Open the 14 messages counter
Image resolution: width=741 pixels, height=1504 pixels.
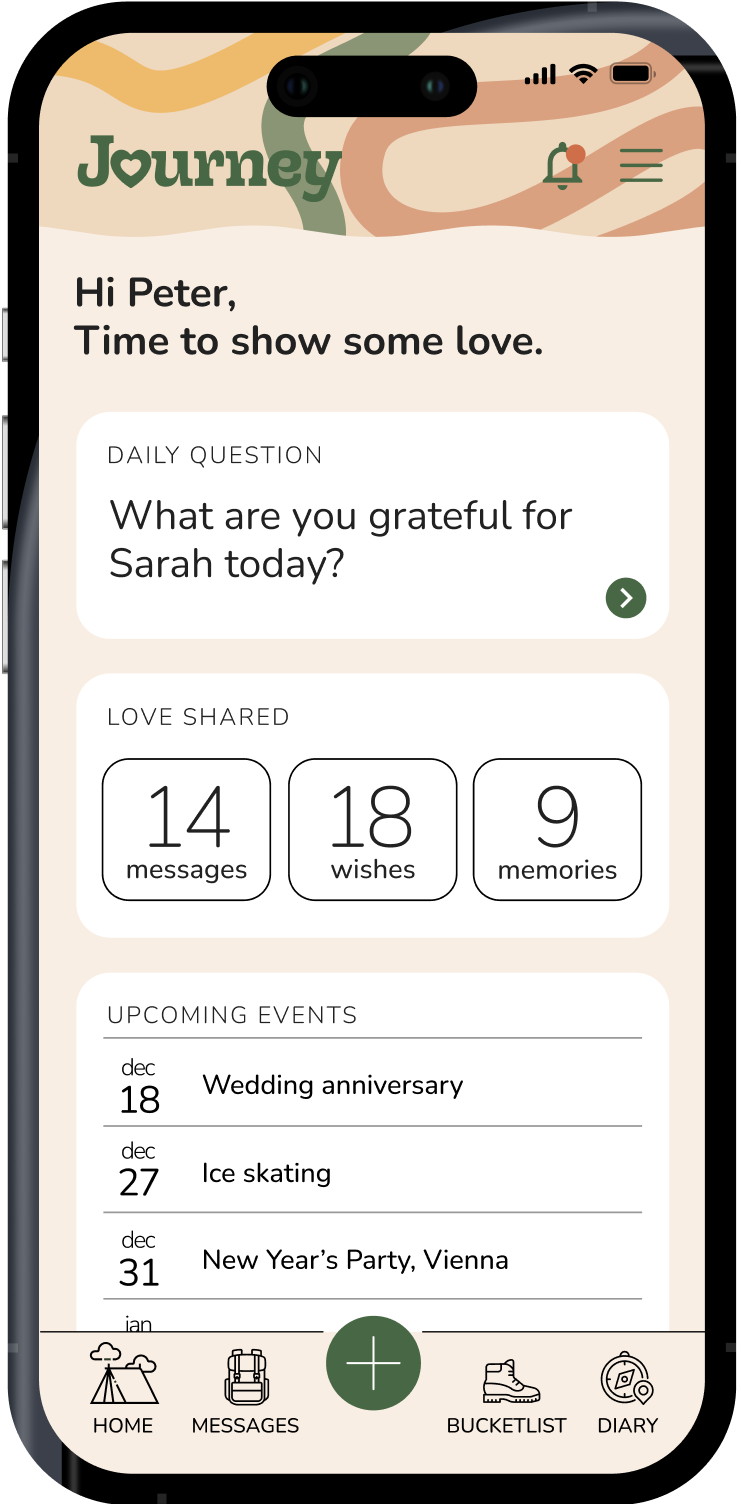click(186, 829)
